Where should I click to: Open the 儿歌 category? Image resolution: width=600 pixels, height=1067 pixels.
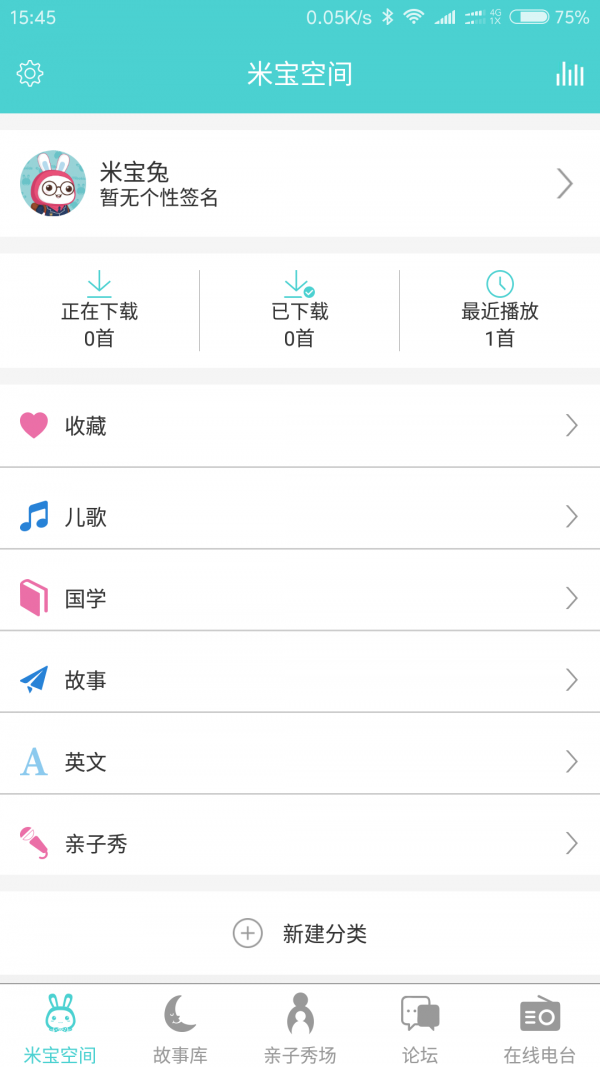click(300, 517)
